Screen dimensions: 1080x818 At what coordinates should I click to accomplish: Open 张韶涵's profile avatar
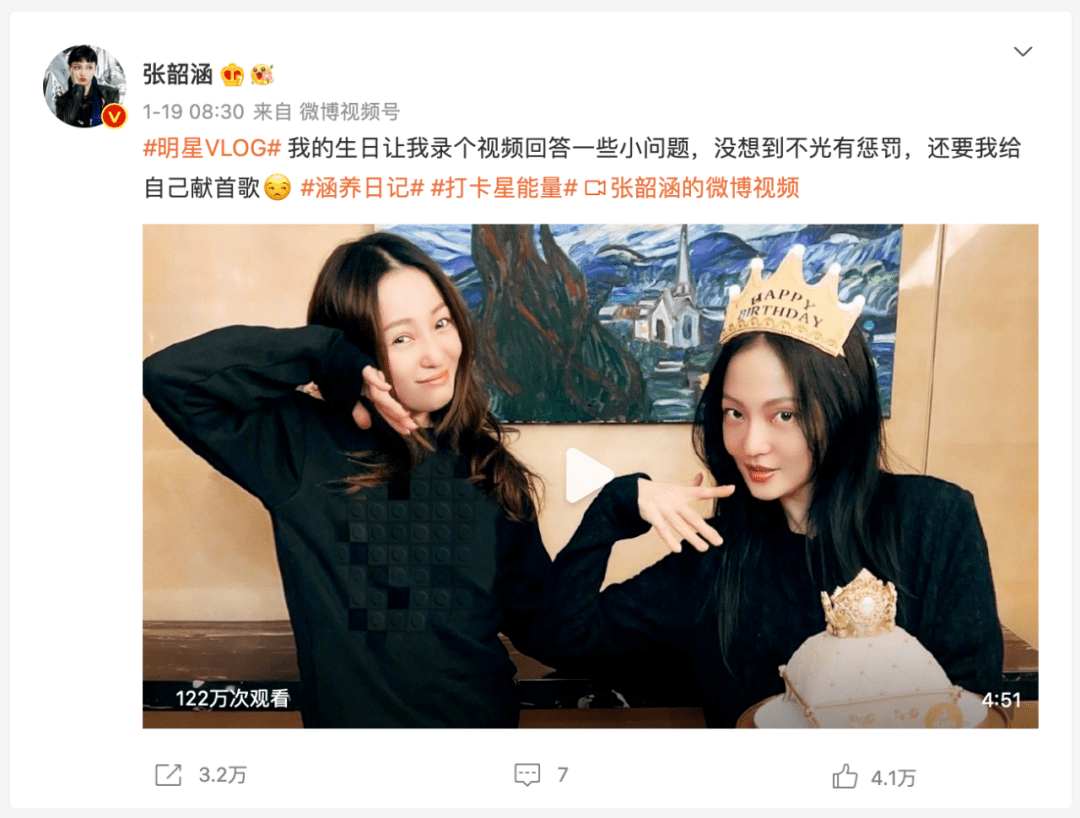[84, 87]
